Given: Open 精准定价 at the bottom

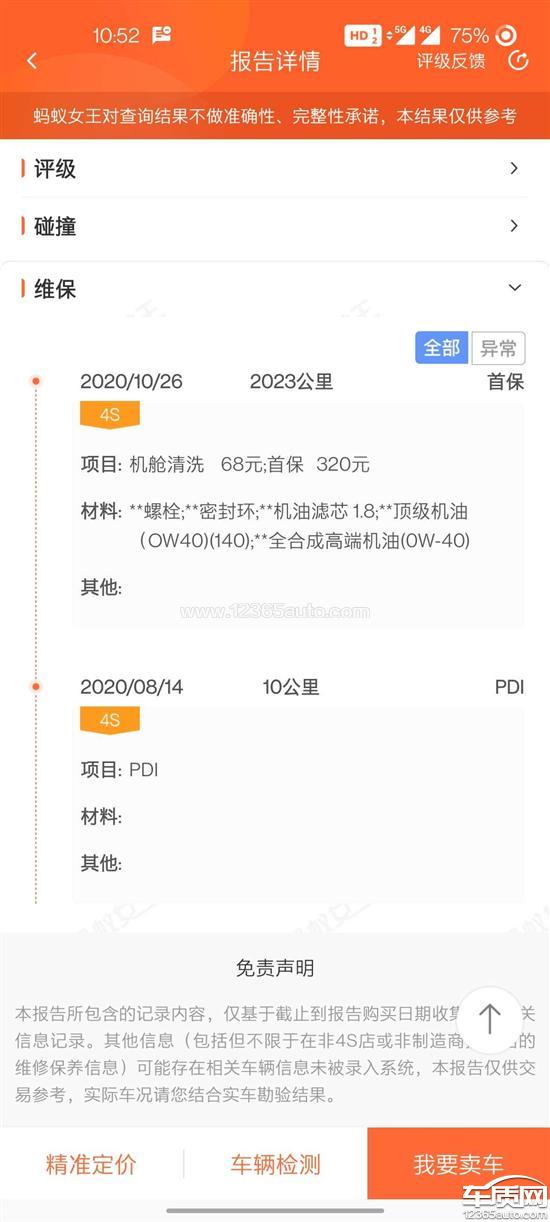Looking at the screenshot, I should coord(91,1164).
